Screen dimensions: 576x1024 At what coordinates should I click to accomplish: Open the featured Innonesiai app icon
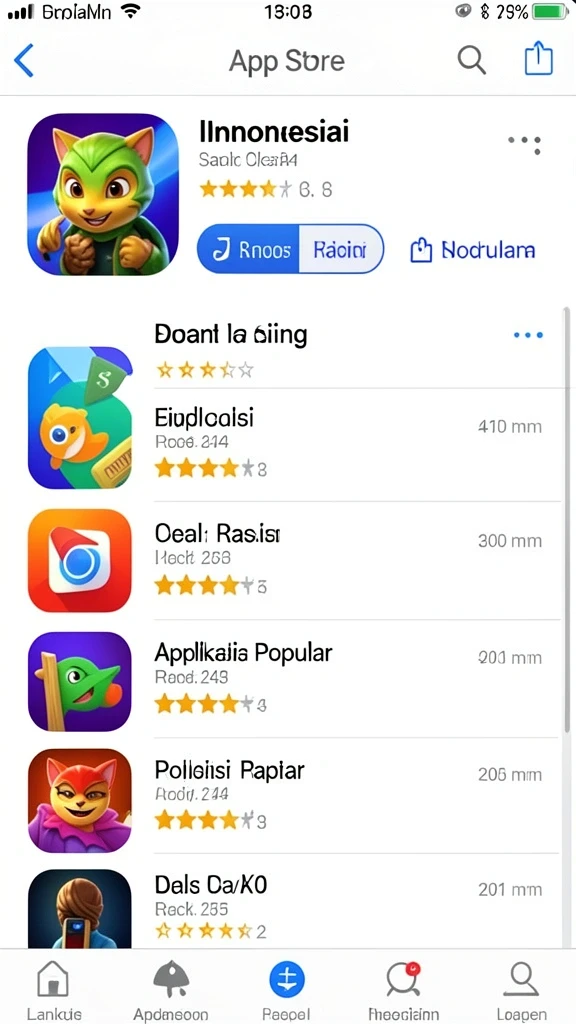tap(103, 194)
